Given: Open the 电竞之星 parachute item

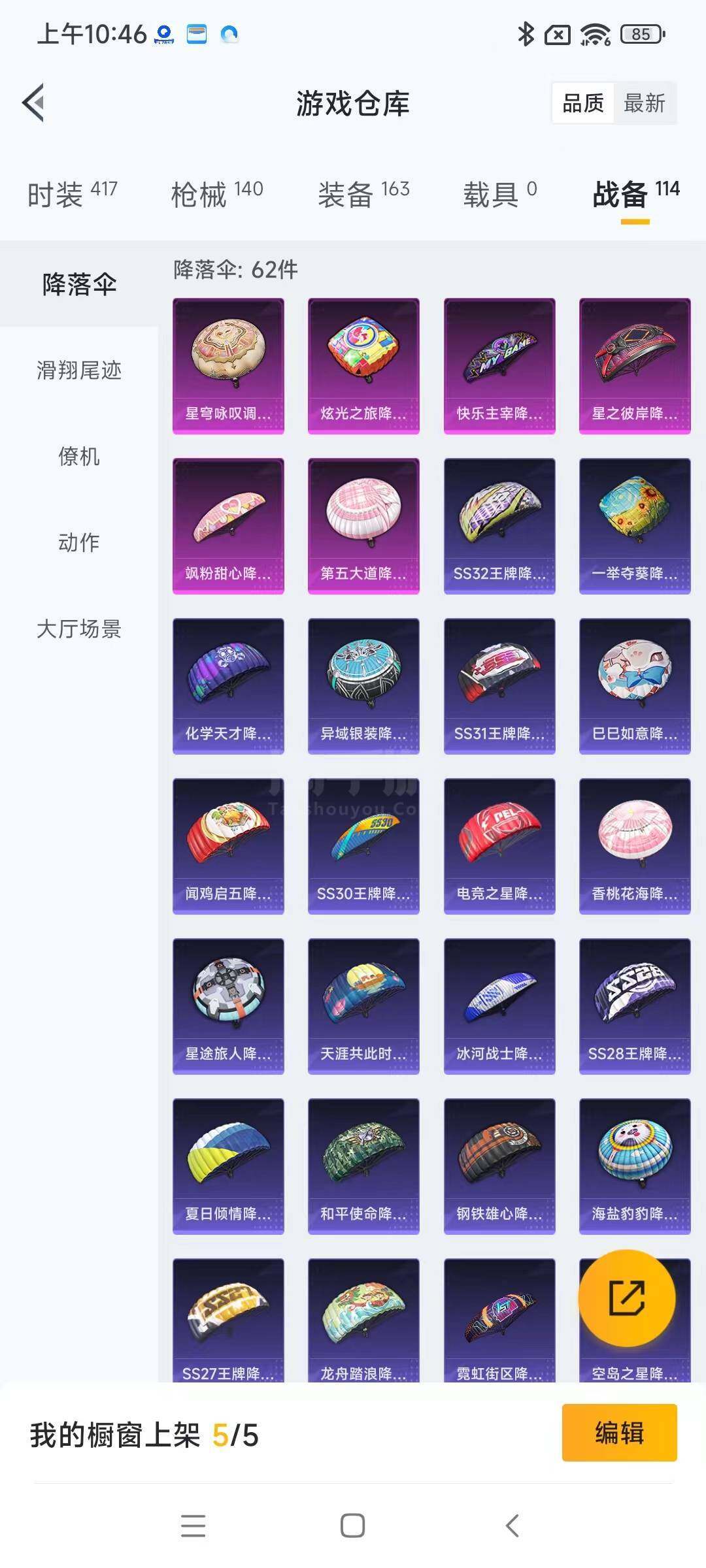Looking at the screenshot, I should pos(499,846).
